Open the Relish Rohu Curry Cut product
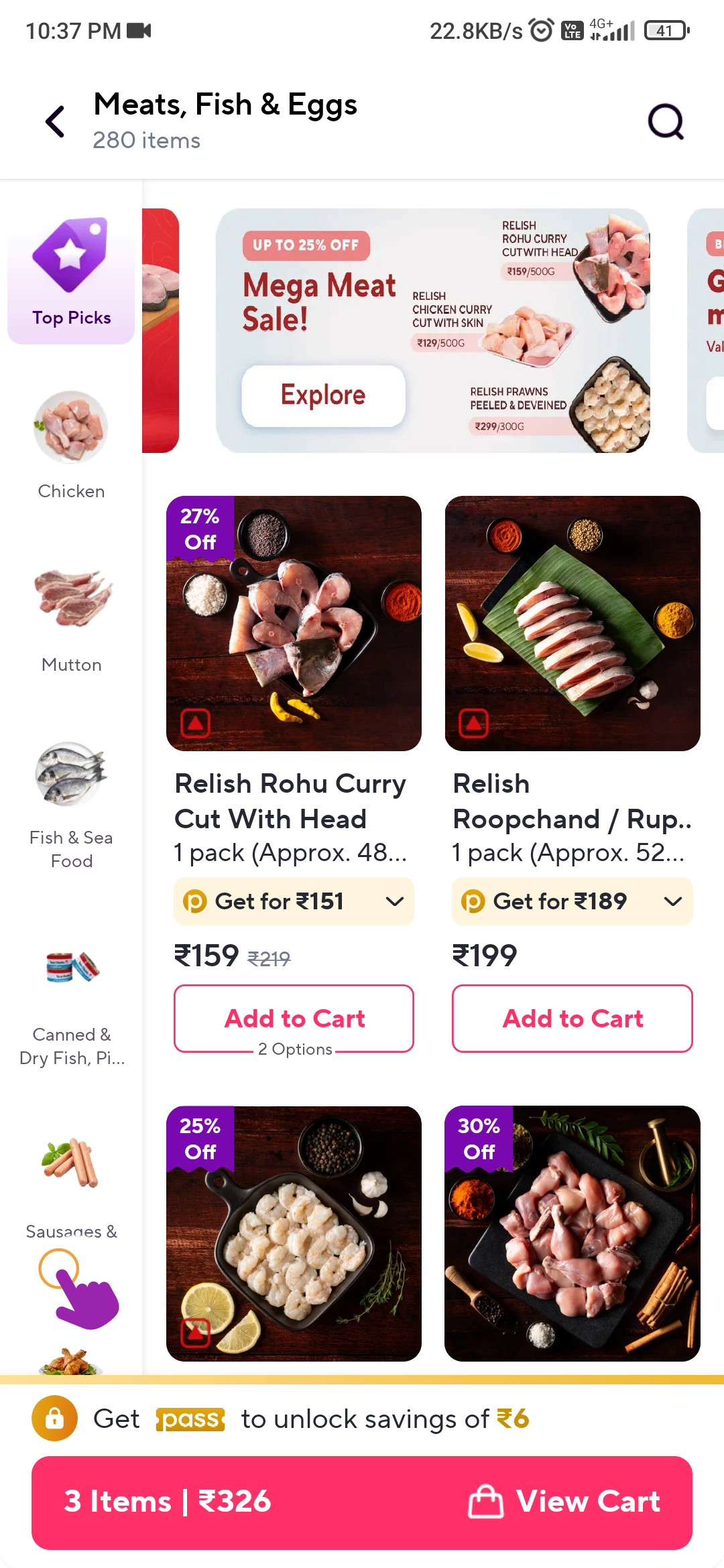The height and width of the screenshot is (1568, 724). 294,623
